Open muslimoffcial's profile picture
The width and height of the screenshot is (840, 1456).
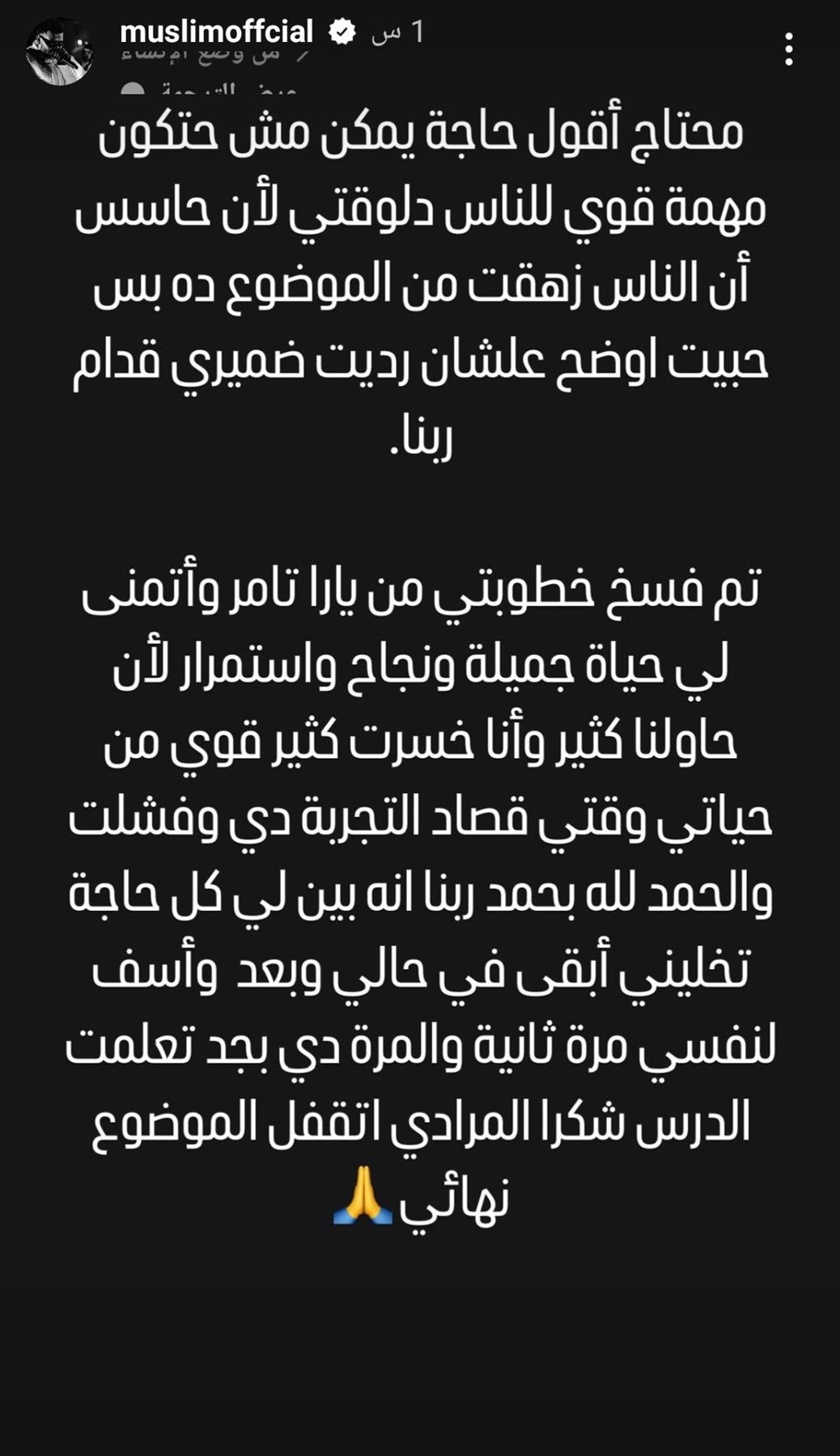(x=59, y=53)
